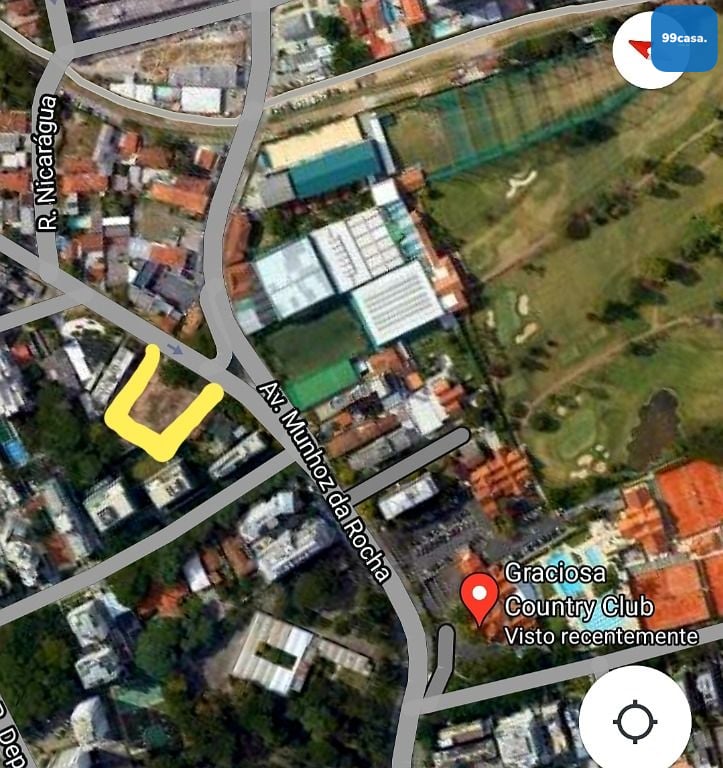723x768 pixels.
Task: Open the Graciosa Country Club pin
Action: coord(479,597)
